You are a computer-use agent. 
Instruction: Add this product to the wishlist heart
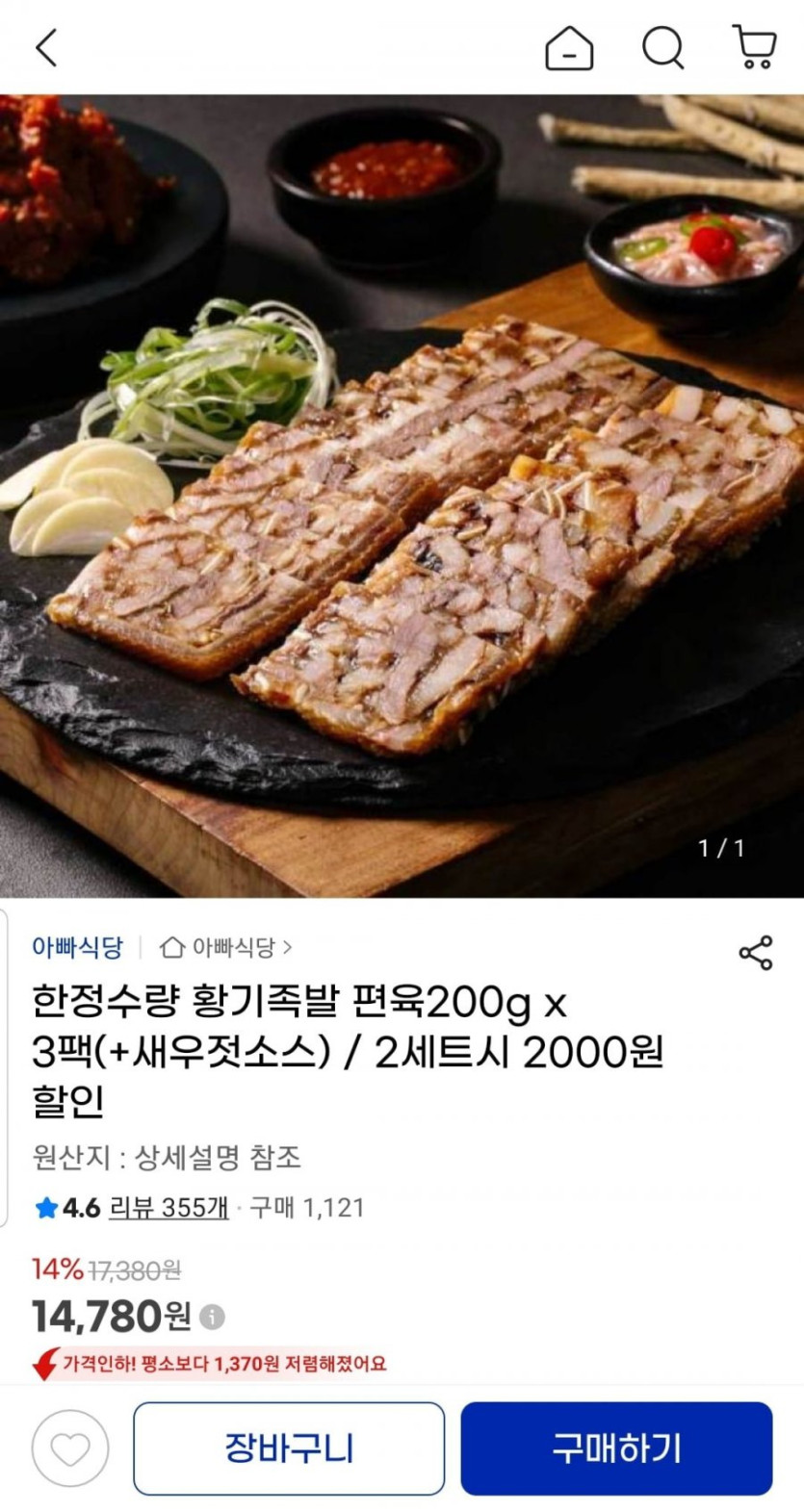(x=70, y=1448)
